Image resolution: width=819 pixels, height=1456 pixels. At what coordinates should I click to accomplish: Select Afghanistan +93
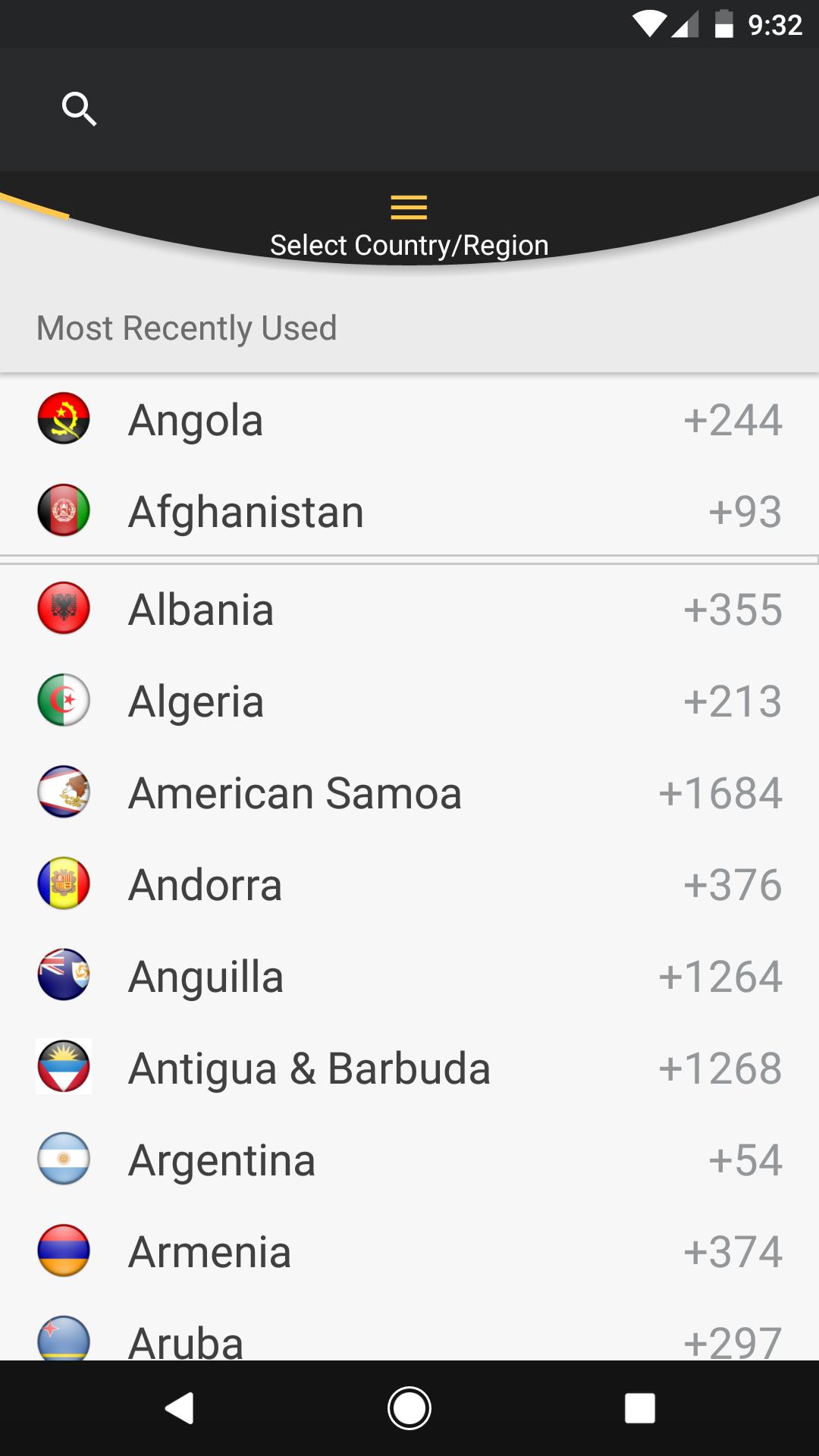point(409,511)
